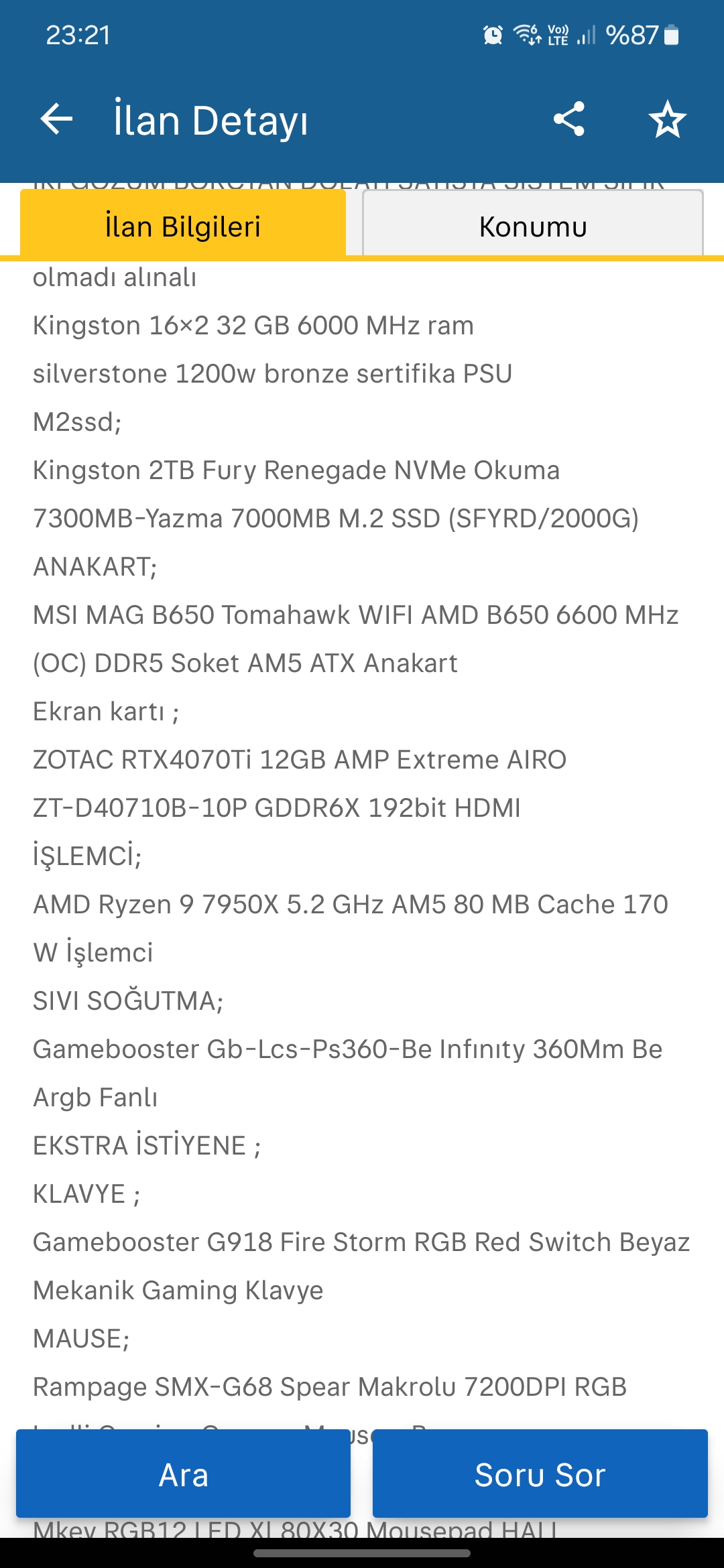This screenshot has width=724, height=1568.
Task: Ask the seller via Soru Sor
Action: click(x=540, y=1474)
